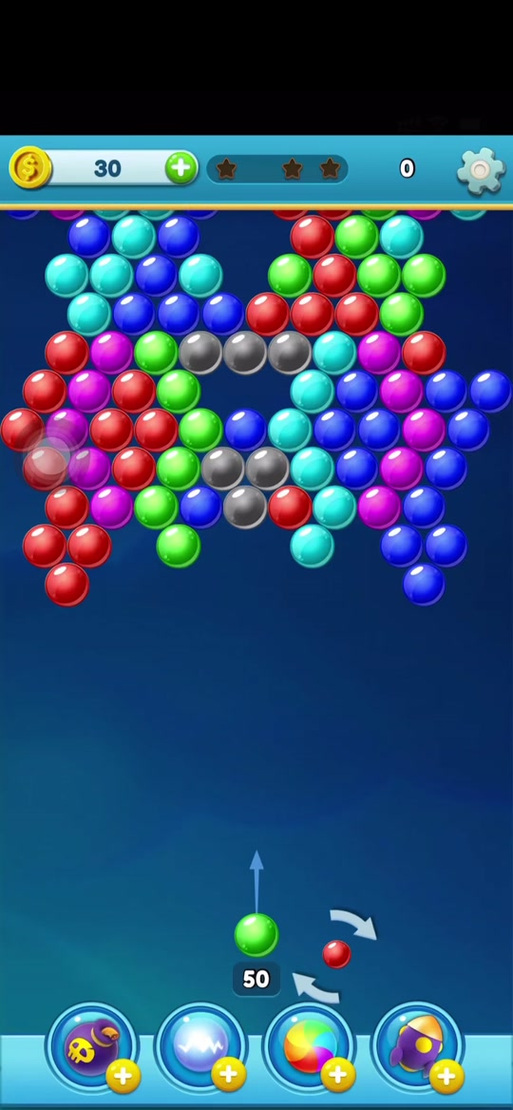This screenshot has height=1110, width=513.
Task: Use the lightning ball booster
Action: point(201,1046)
